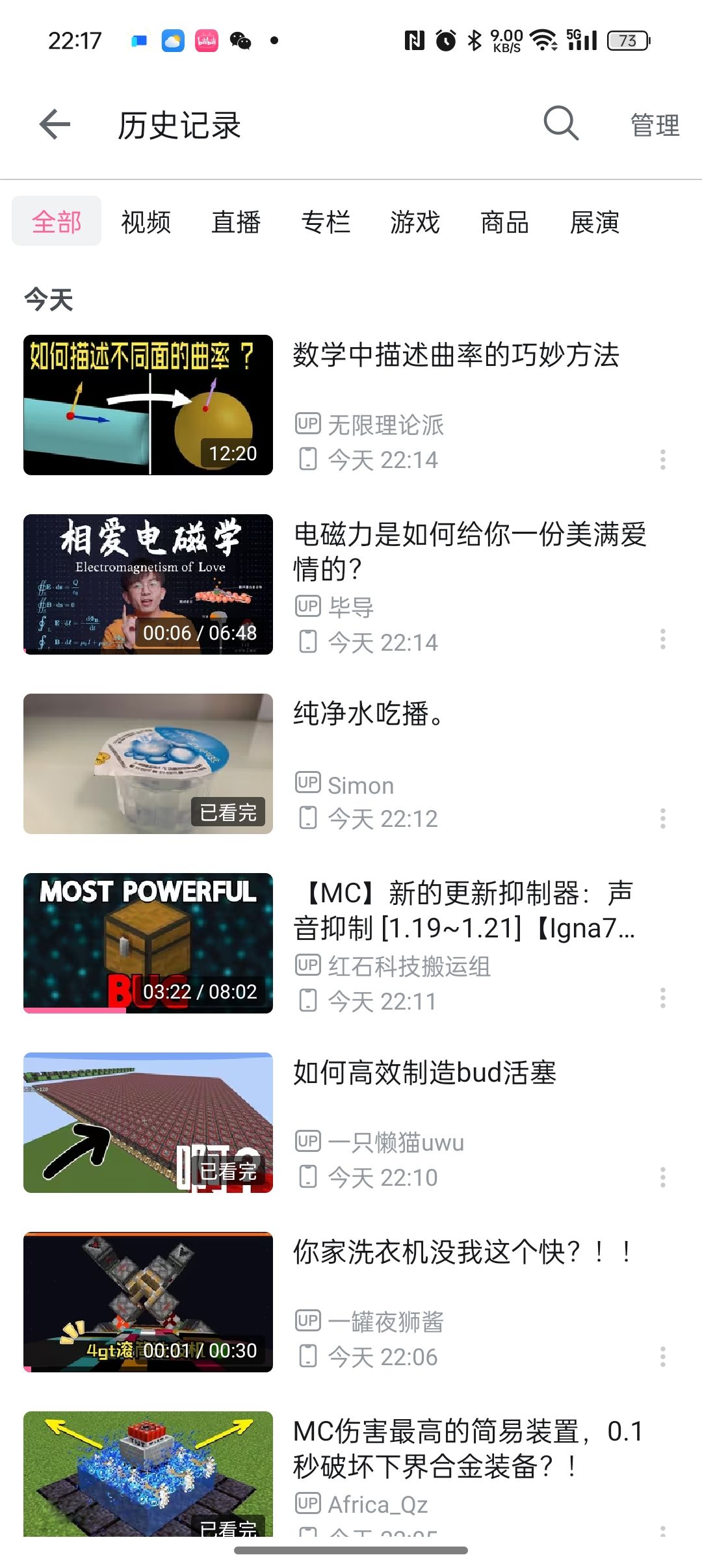Switch to the 直播 tab
The image size is (702, 1568).
coord(236,222)
